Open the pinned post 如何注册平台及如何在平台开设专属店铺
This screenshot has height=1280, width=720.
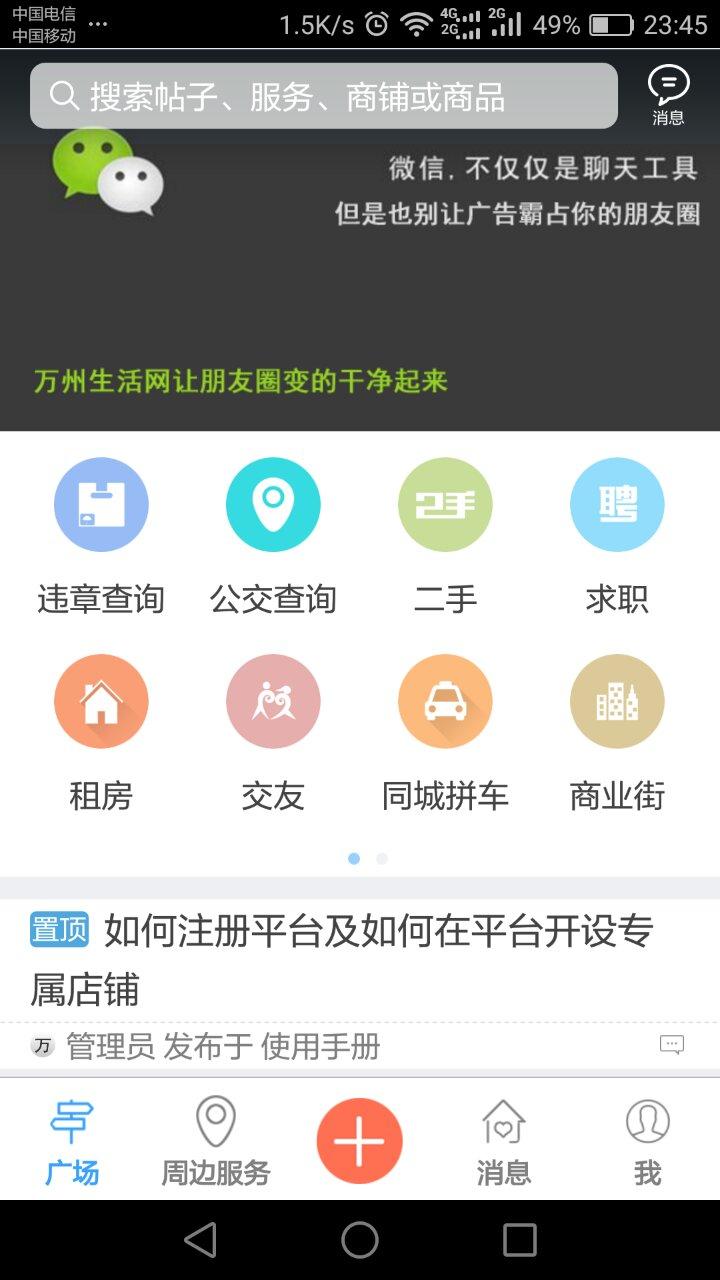pyautogui.click(x=342, y=959)
